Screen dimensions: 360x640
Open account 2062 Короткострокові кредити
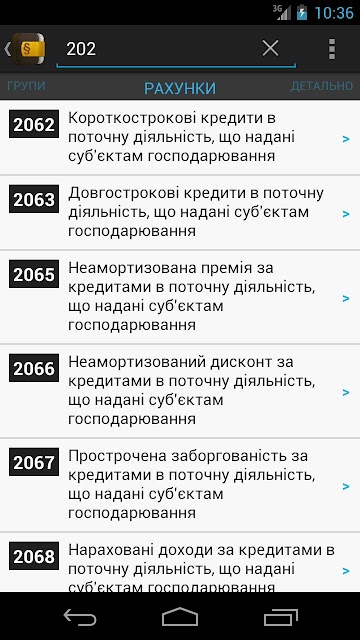(x=180, y=138)
